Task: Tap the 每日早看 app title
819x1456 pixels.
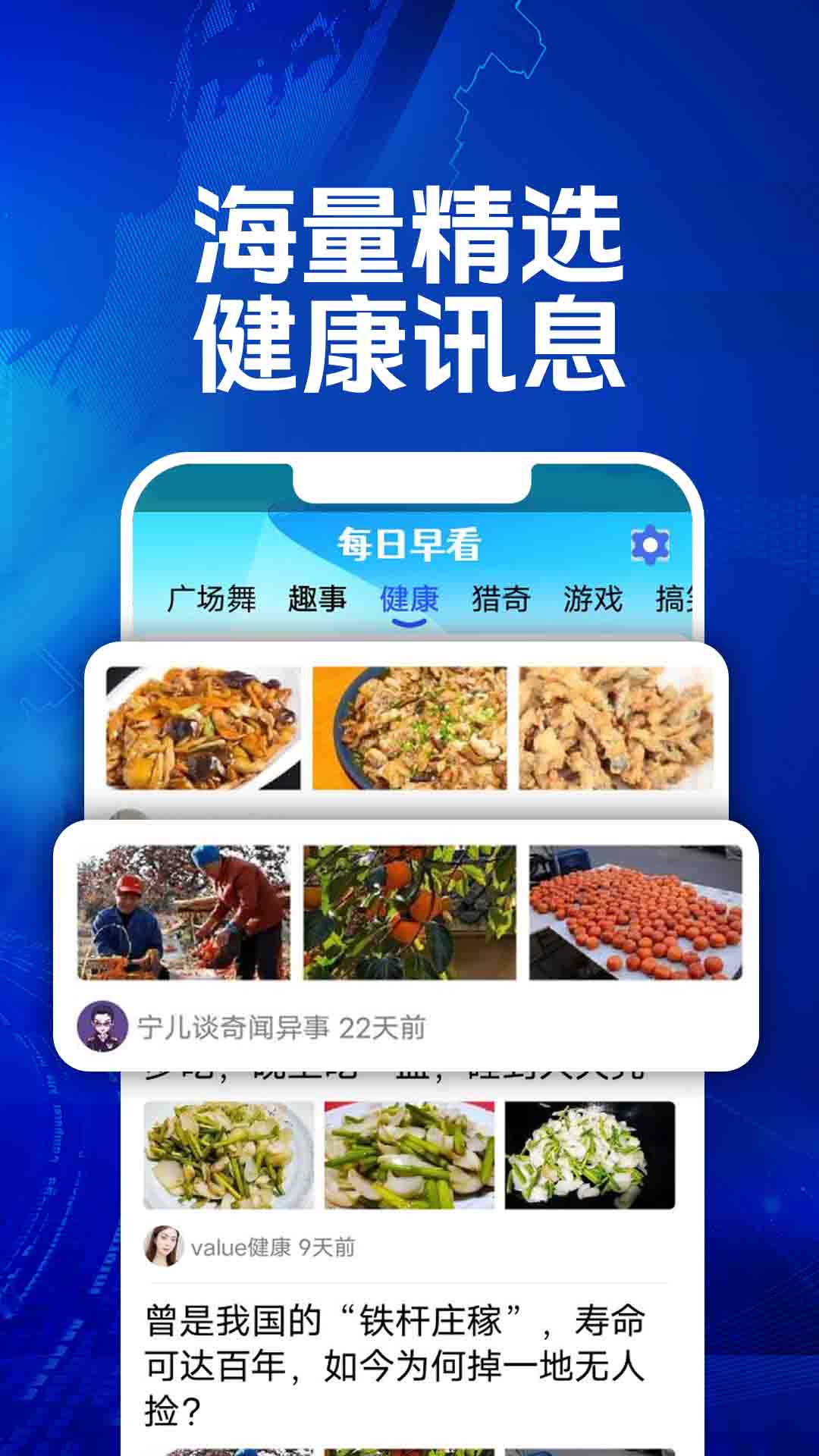Action: [409, 542]
